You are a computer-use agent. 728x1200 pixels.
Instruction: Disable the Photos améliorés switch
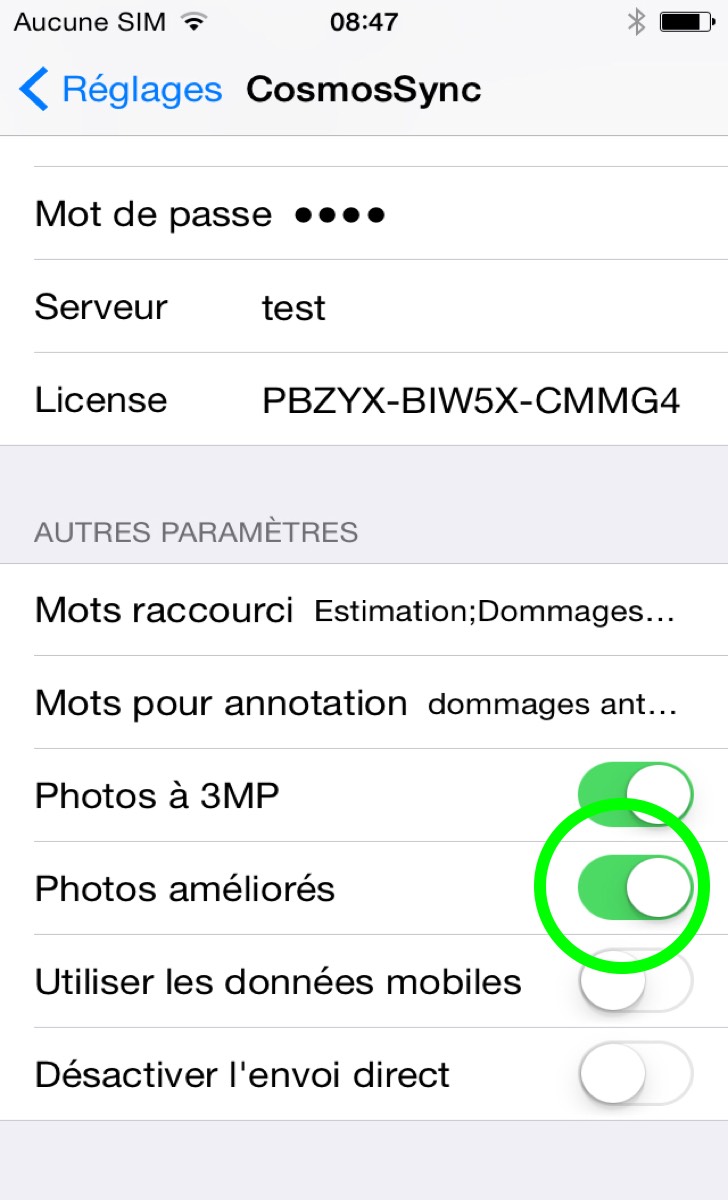tap(635, 888)
